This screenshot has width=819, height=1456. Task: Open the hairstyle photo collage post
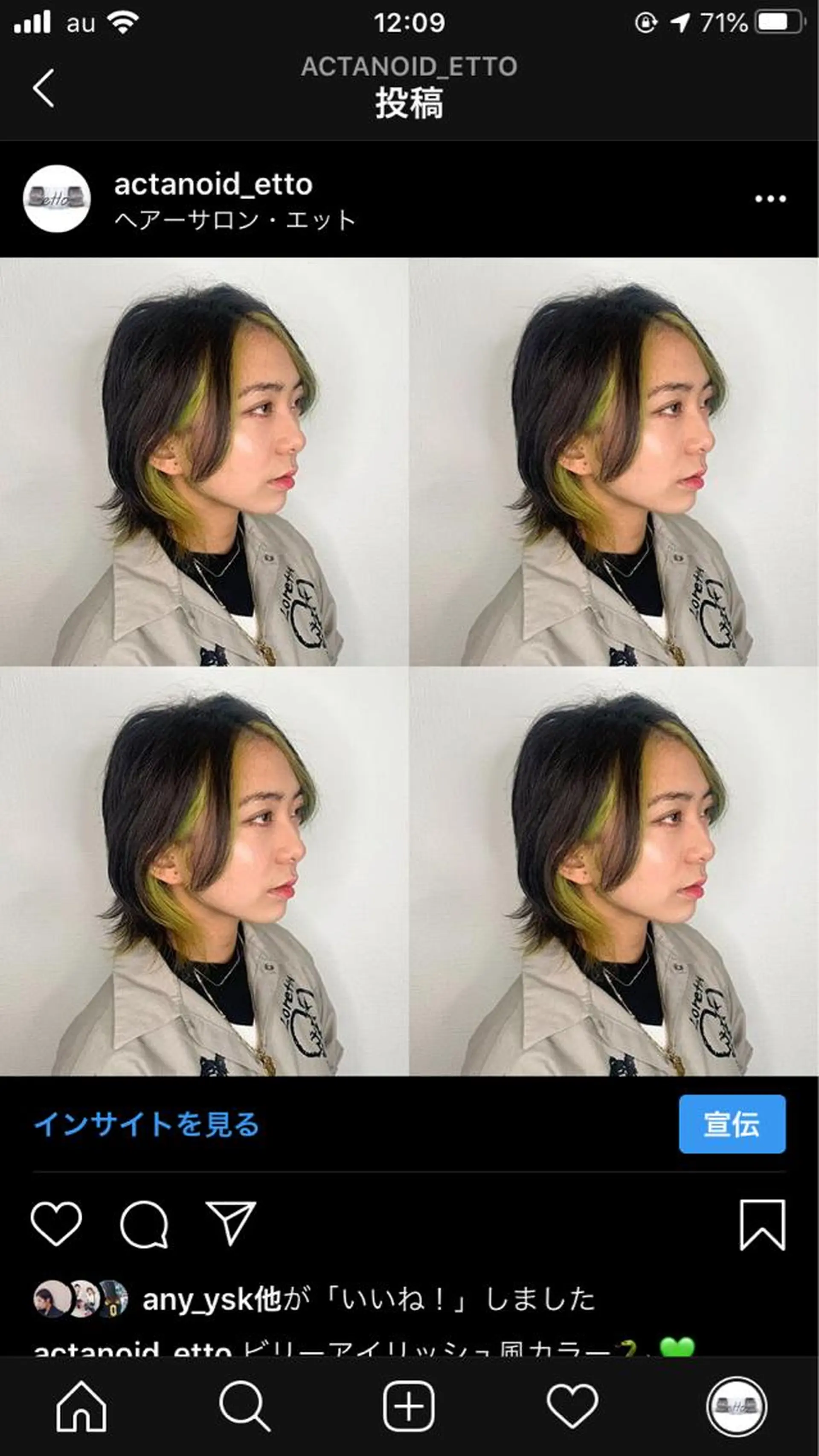[409, 667]
